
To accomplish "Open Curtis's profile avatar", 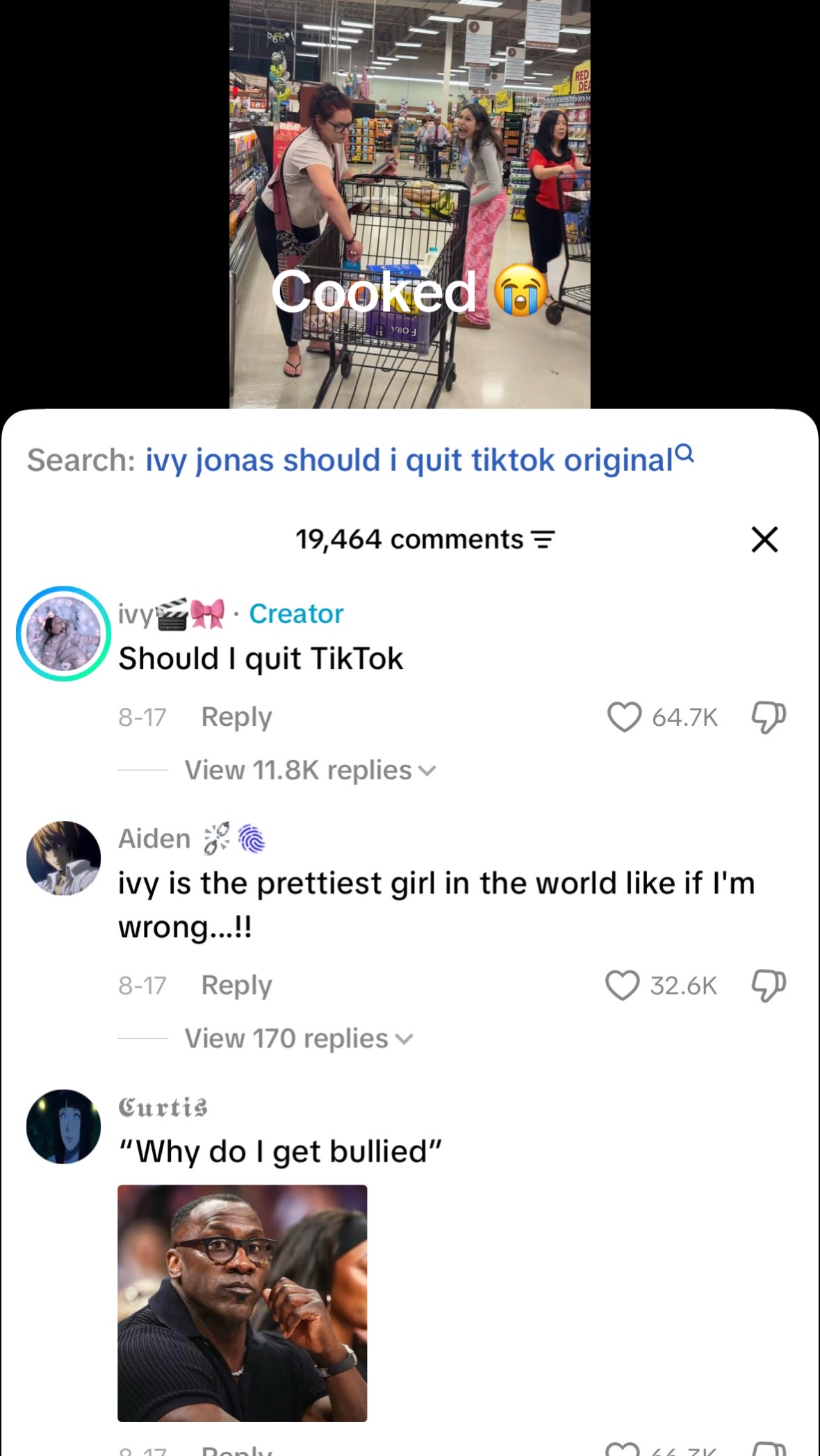I will (x=63, y=1126).
